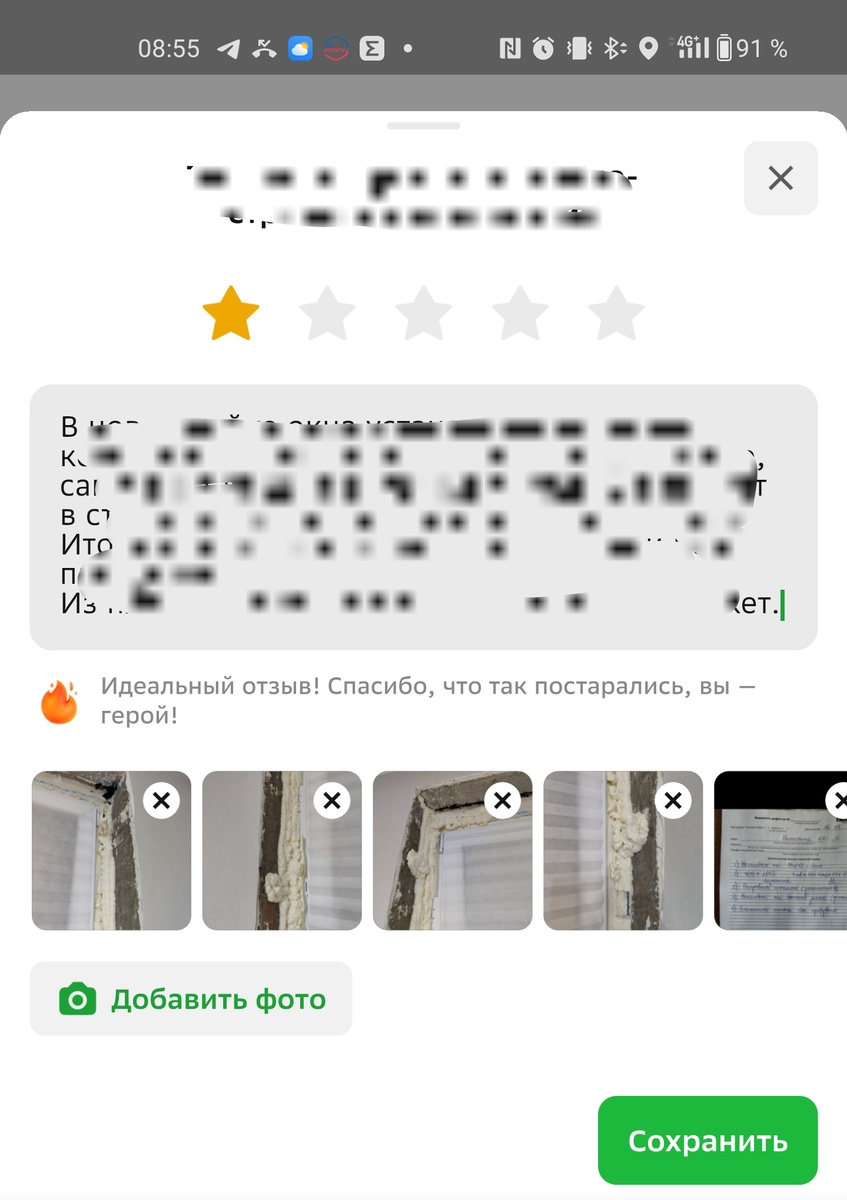Tap the NFC icon in status bar
The width and height of the screenshot is (847, 1200).
tap(513, 46)
